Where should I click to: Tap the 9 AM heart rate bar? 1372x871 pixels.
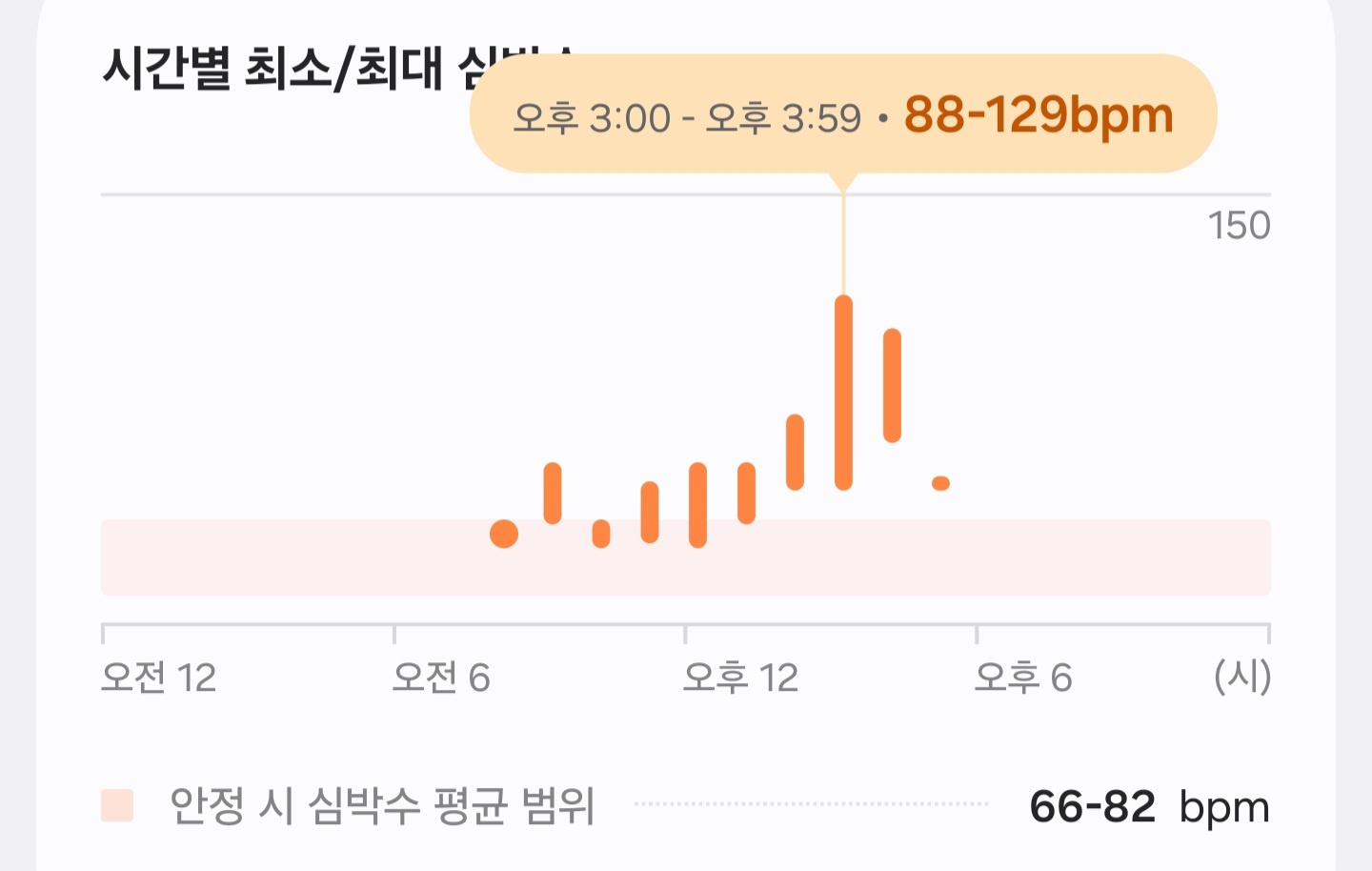(553, 493)
